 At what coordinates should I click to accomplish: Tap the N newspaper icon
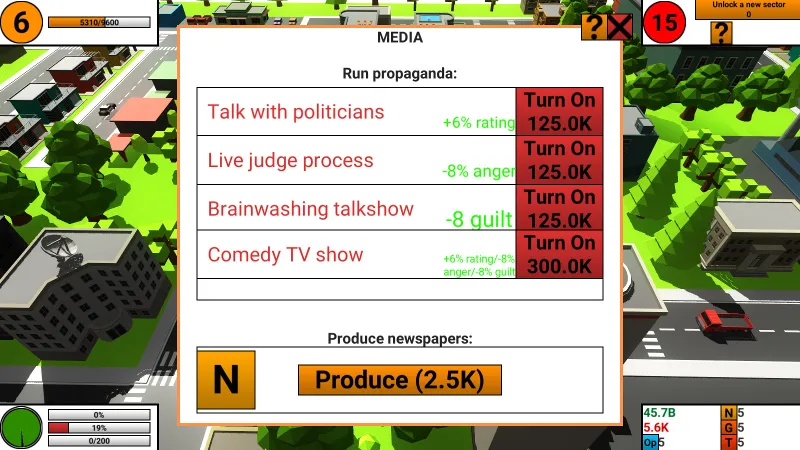(227, 379)
